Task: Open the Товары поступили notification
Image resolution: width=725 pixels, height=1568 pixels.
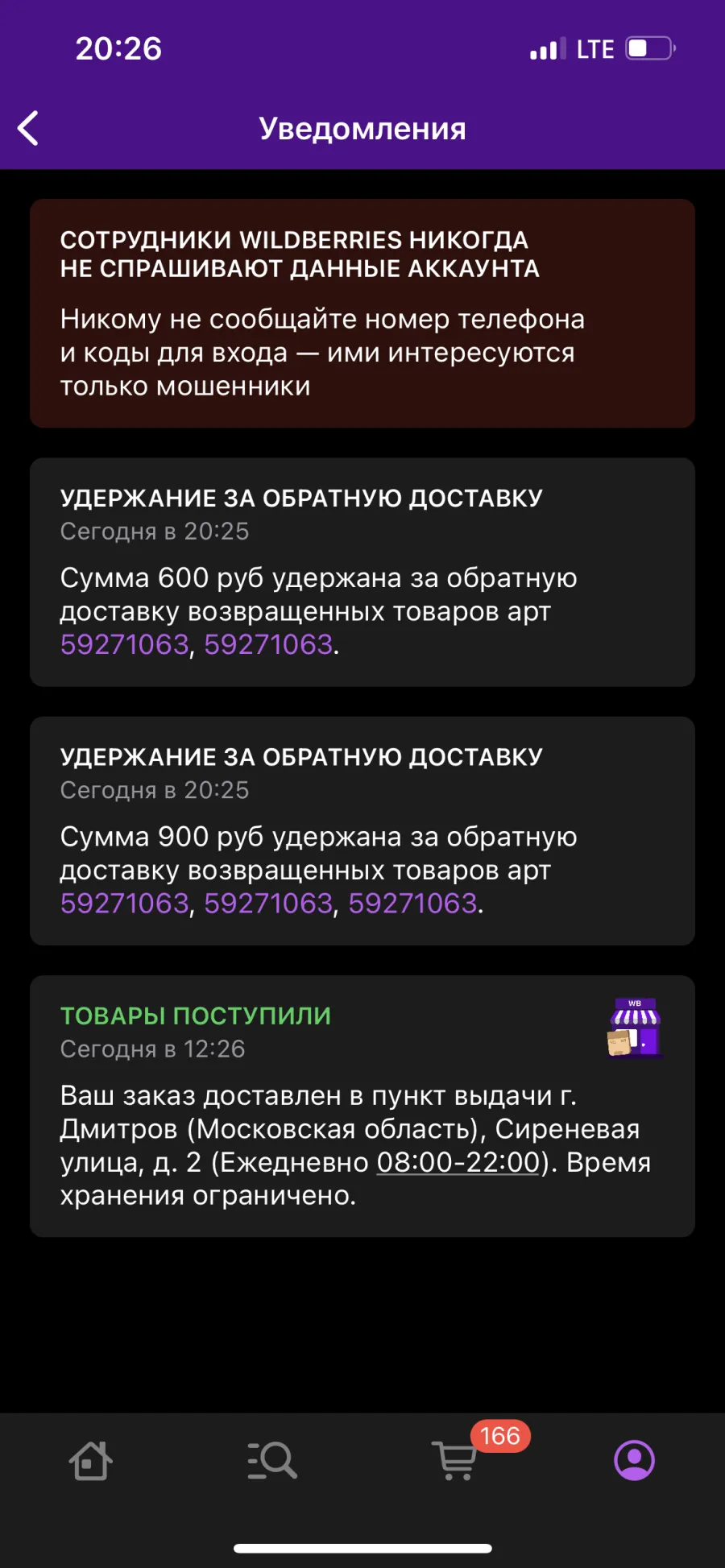Action: pyautogui.click(x=362, y=1106)
